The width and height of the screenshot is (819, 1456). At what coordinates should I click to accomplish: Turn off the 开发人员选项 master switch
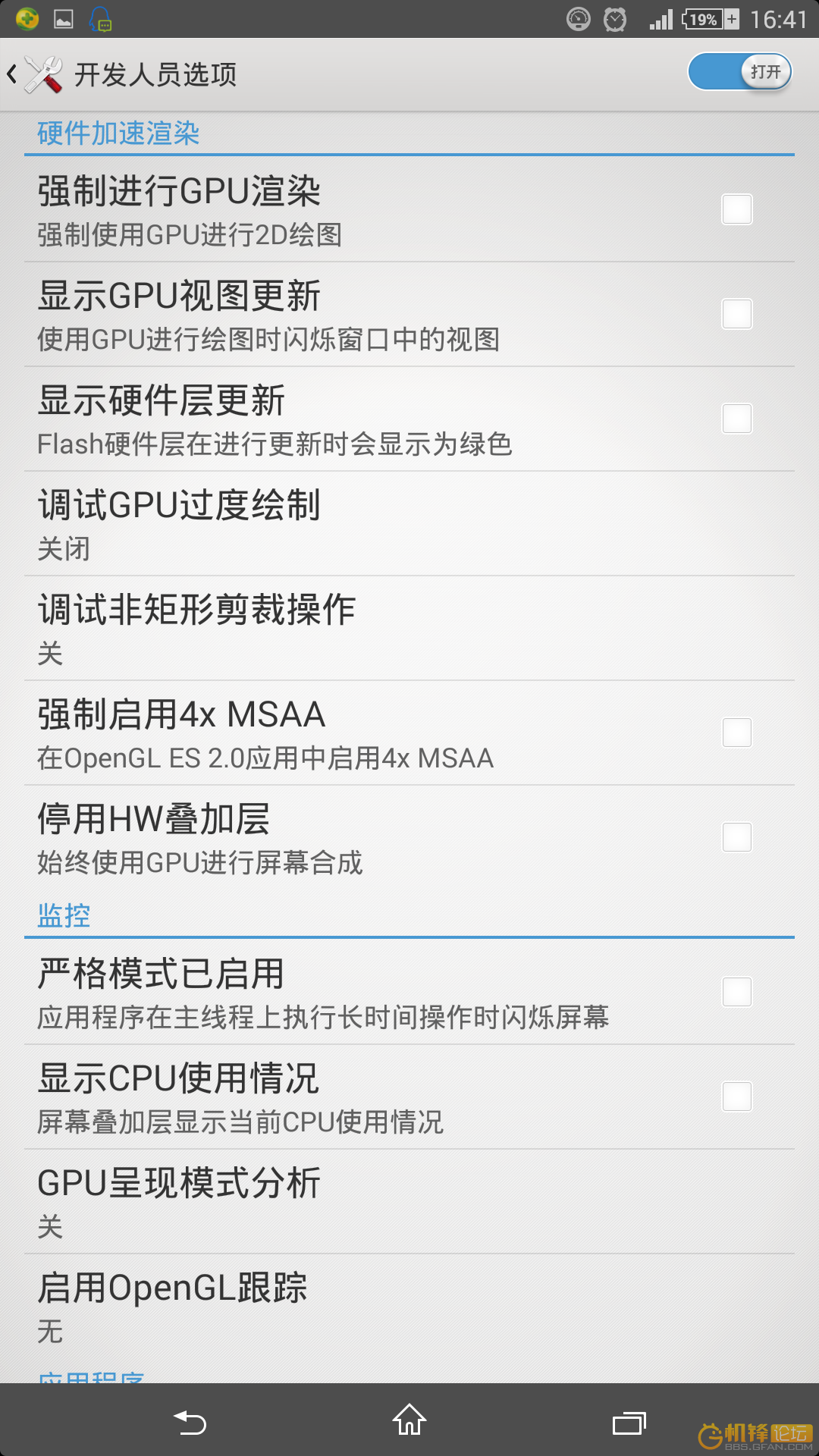[739, 72]
